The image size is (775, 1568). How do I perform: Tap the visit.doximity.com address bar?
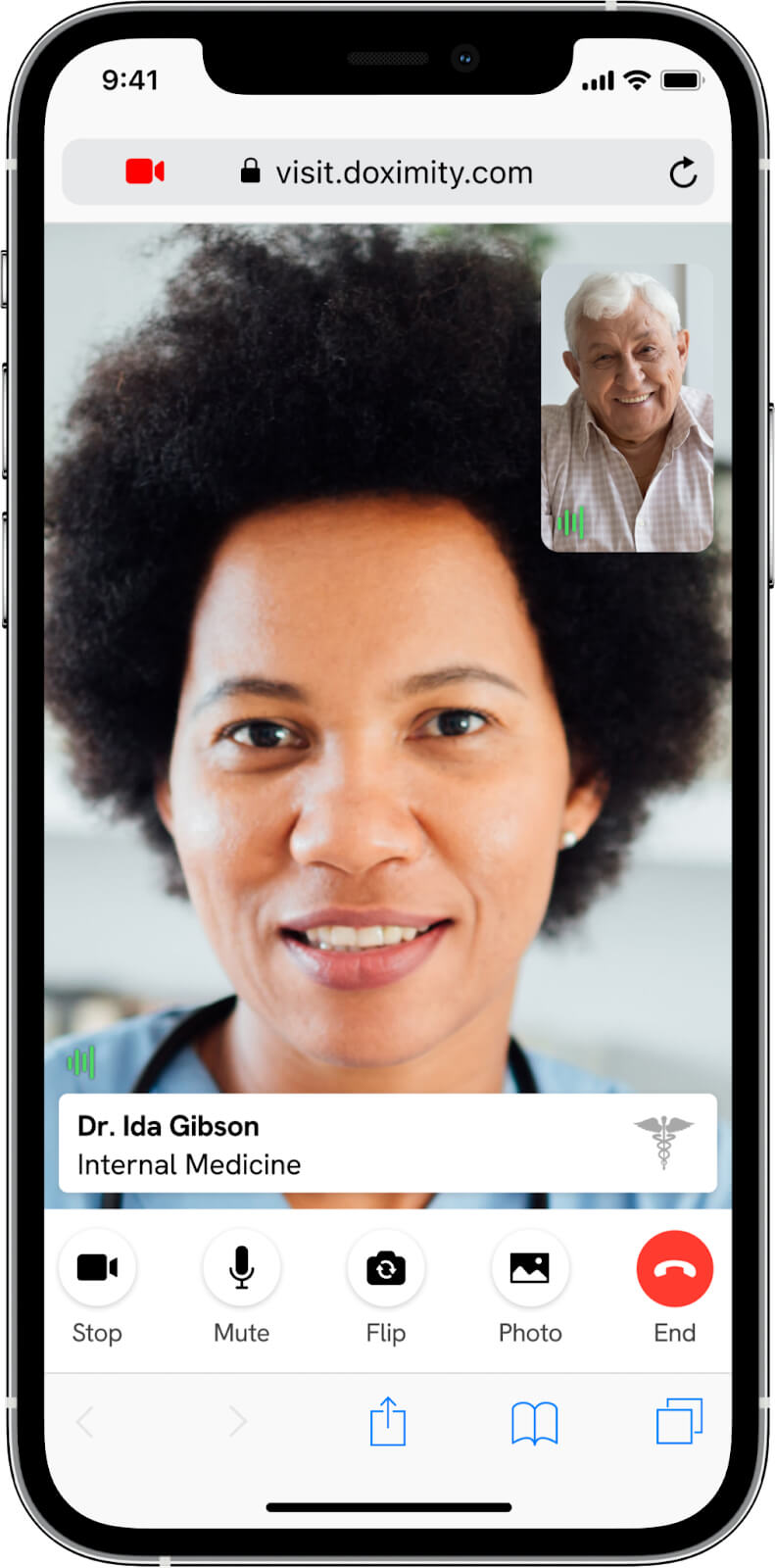(404, 173)
